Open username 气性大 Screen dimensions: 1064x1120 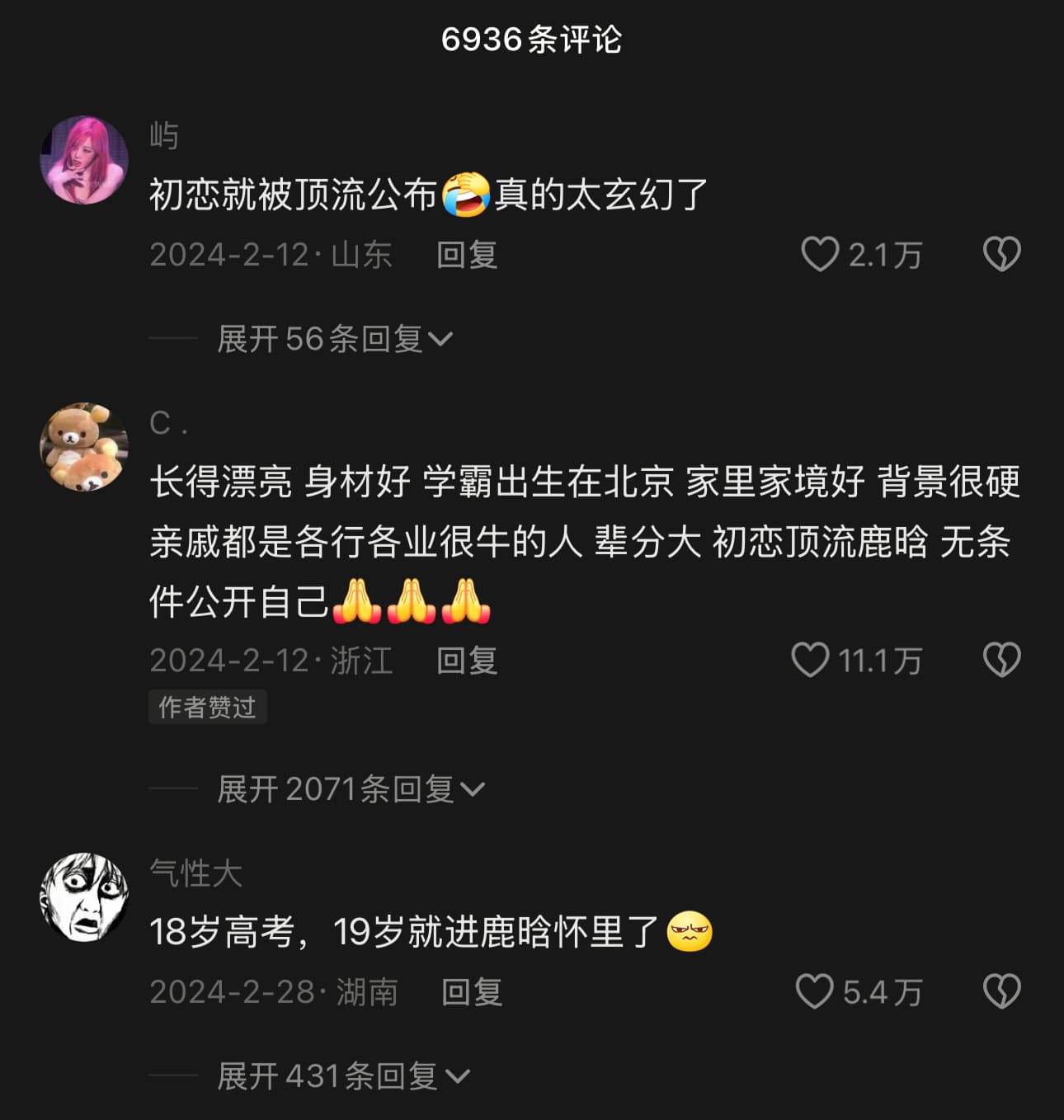coord(195,873)
